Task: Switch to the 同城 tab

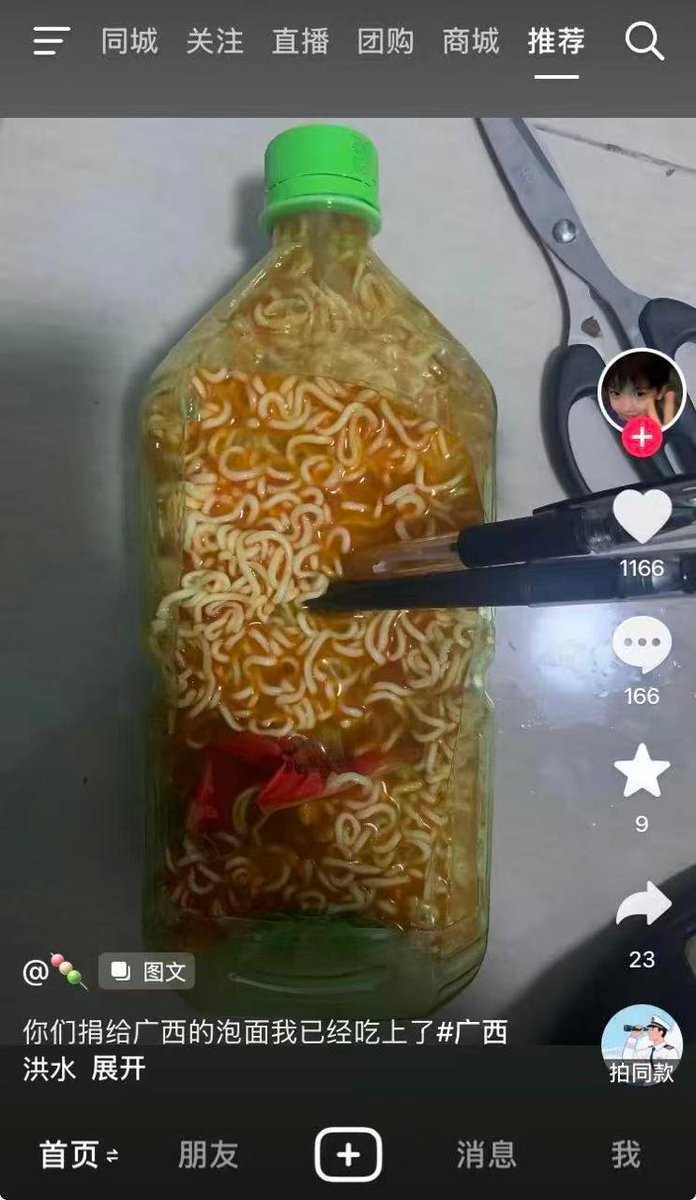Action: tap(129, 41)
